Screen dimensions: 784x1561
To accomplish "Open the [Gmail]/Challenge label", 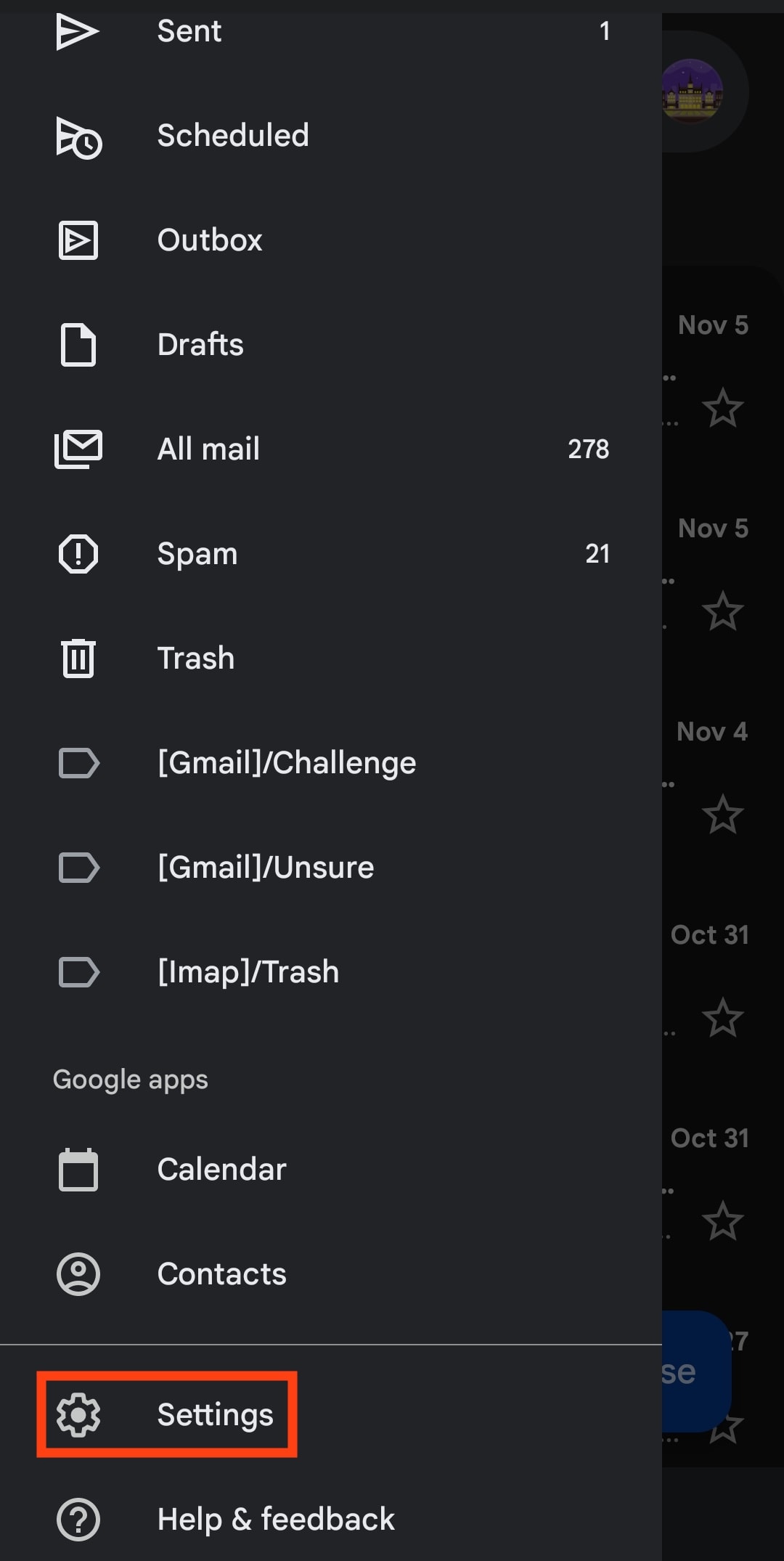I will (x=286, y=762).
